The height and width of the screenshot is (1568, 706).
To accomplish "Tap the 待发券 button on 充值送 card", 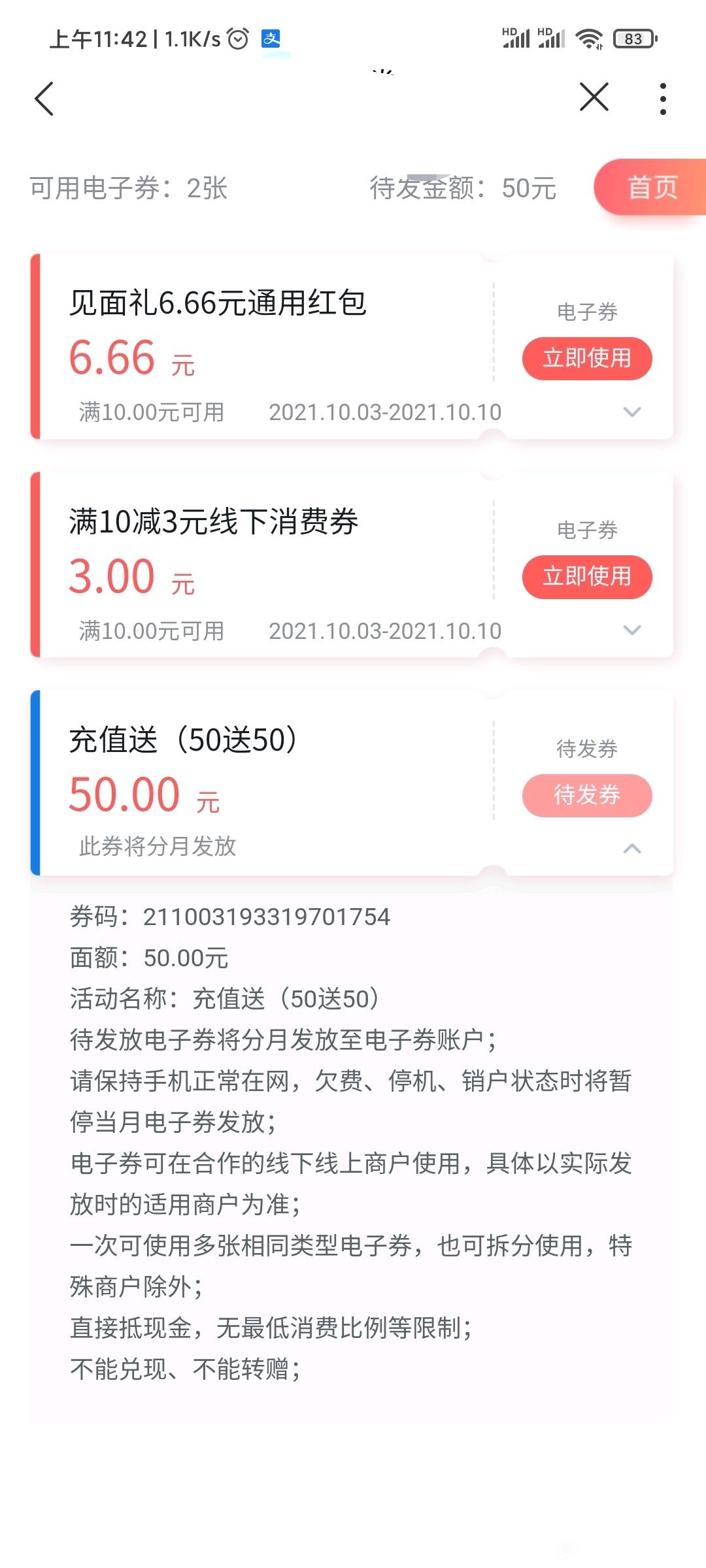I will point(587,795).
